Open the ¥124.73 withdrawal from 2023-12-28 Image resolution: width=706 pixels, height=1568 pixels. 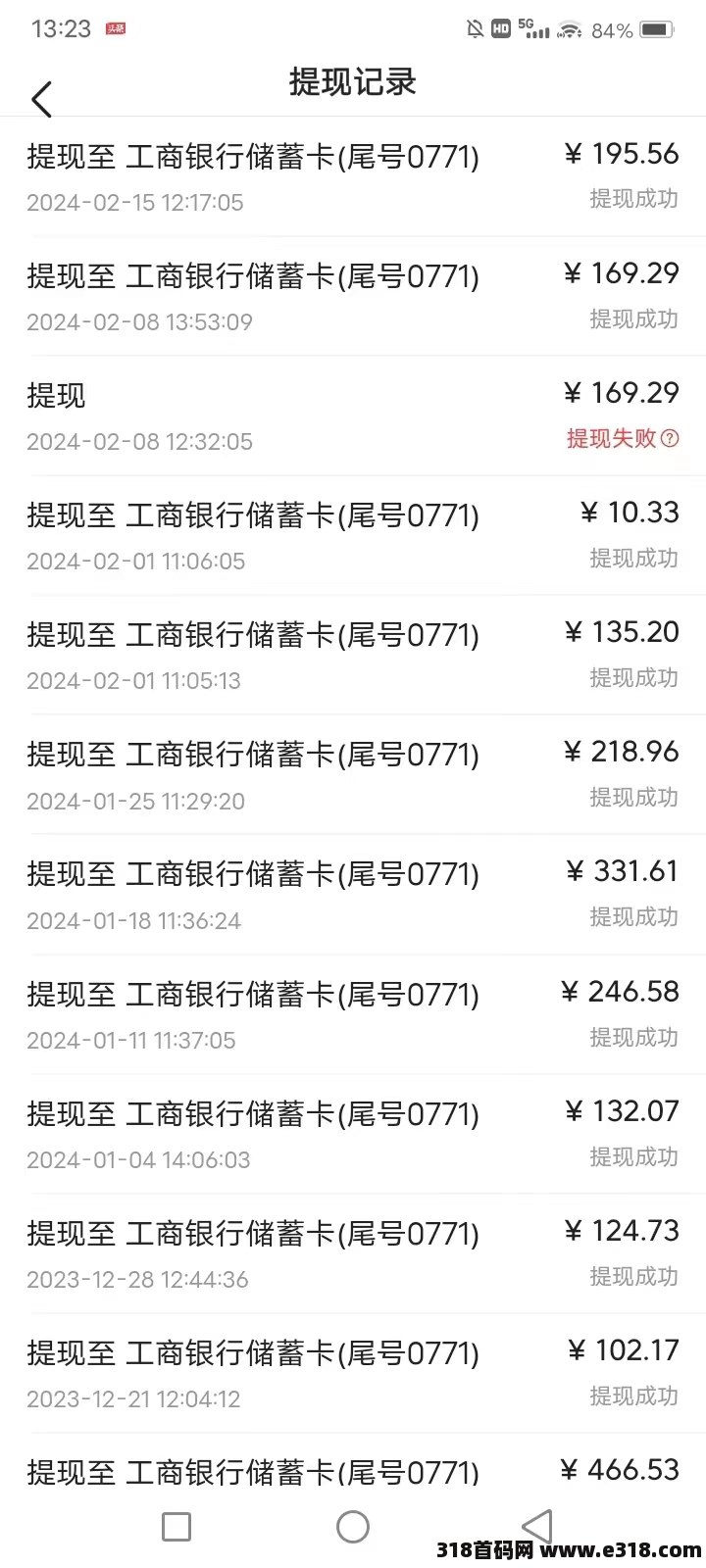coord(353,1253)
